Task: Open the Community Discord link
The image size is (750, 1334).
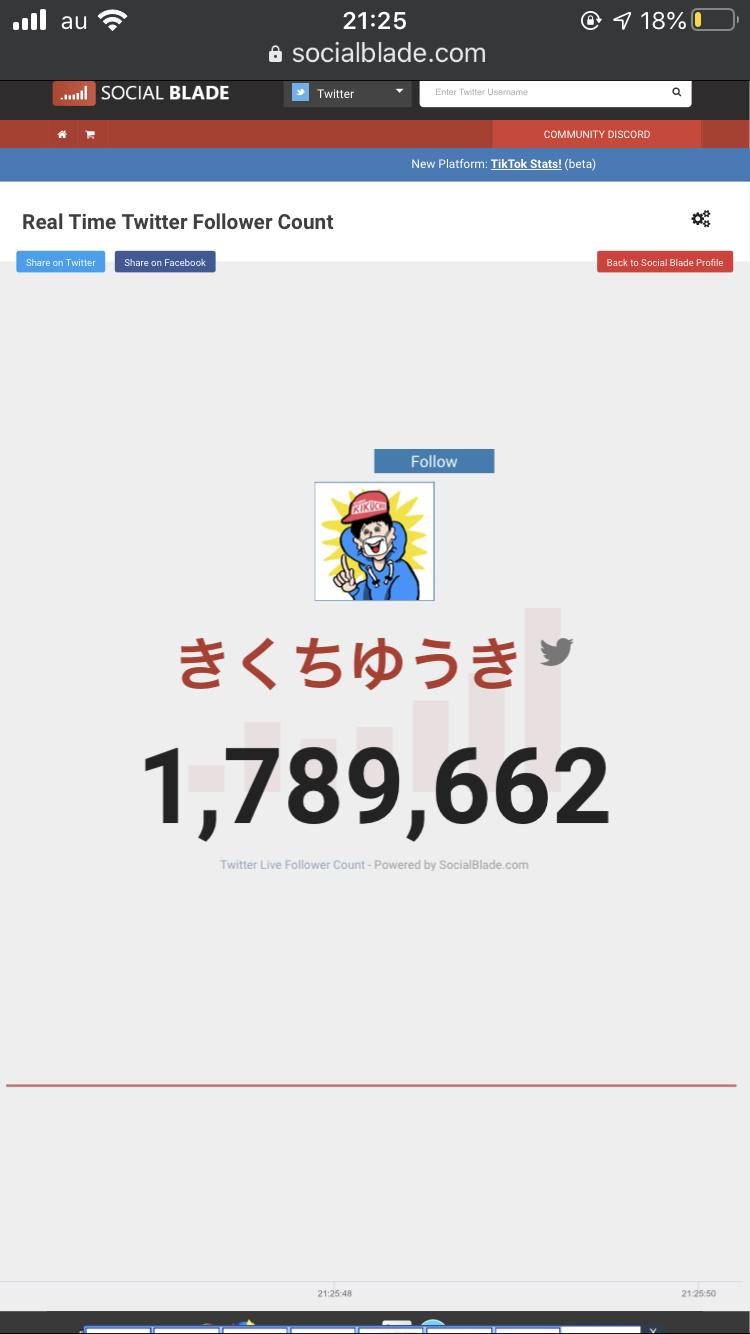Action: click(x=597, y=134)
